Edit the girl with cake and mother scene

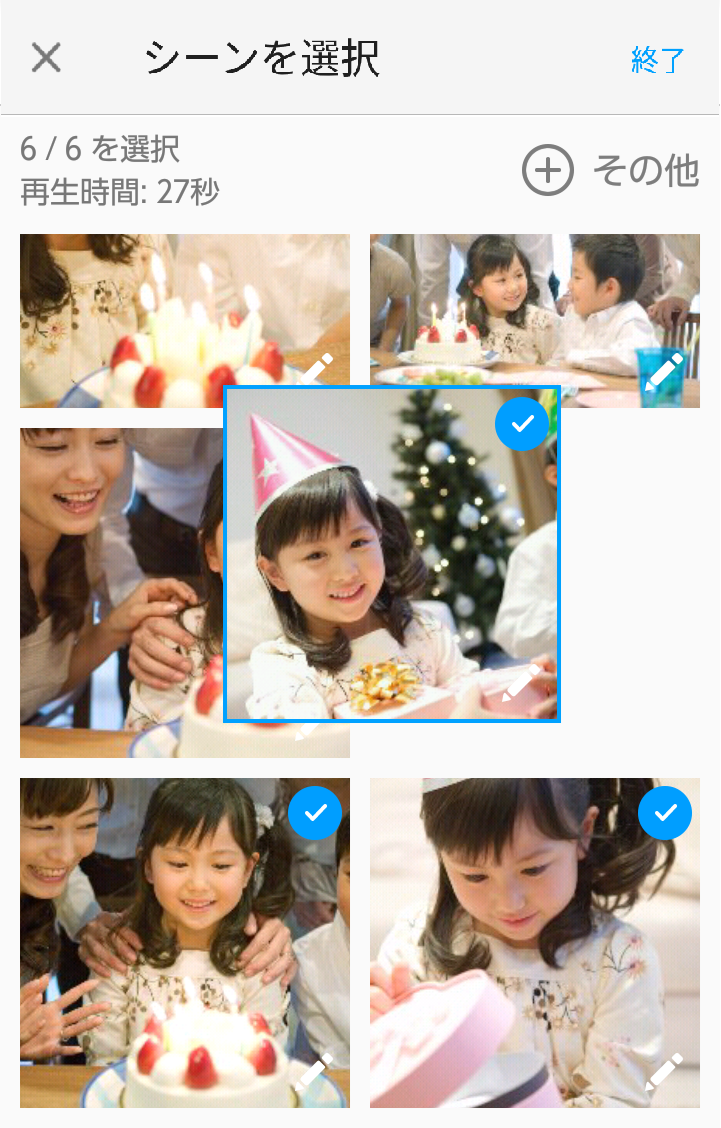315,1072
